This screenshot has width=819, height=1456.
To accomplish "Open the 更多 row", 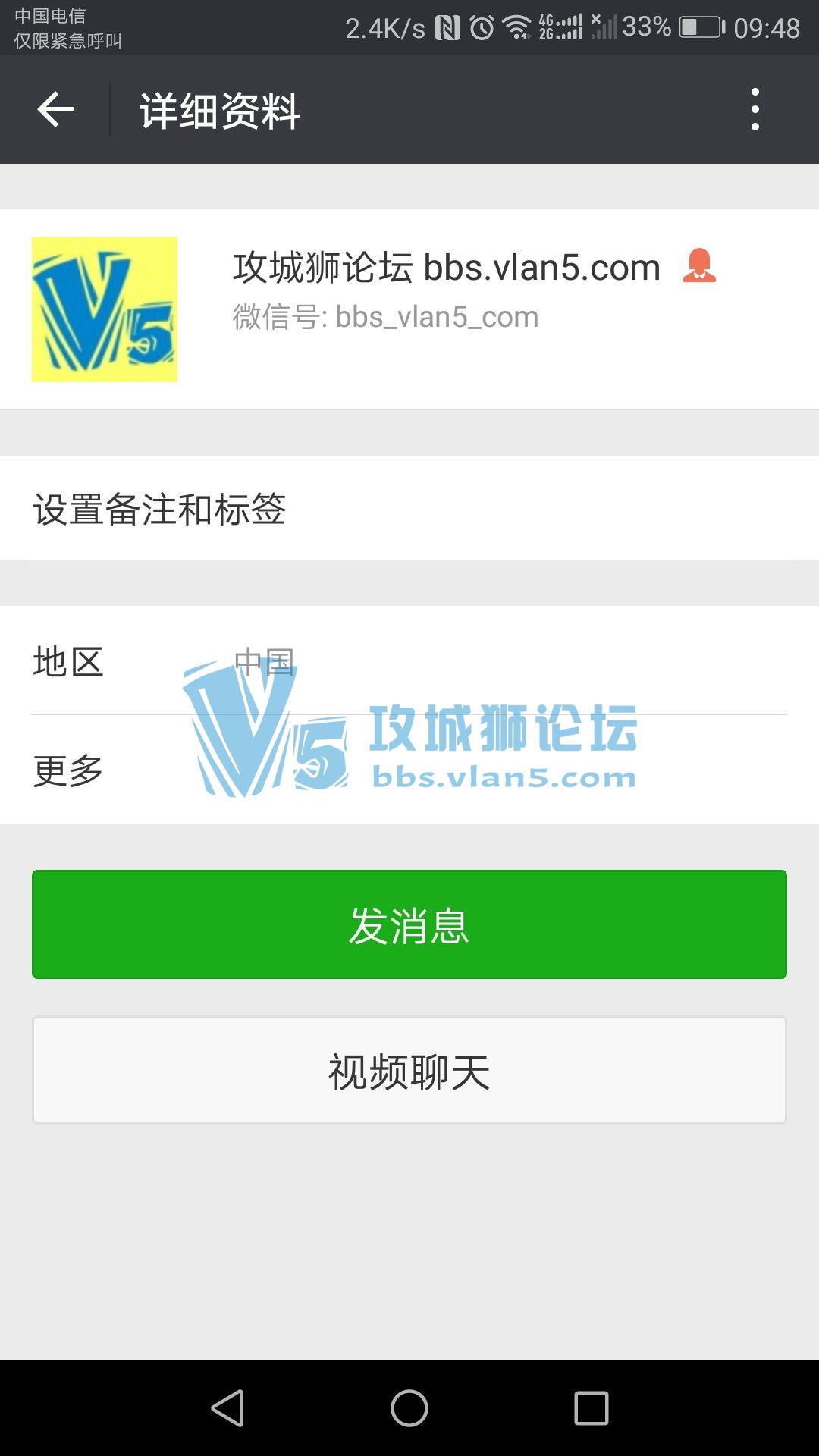I will tap(409, 770).
